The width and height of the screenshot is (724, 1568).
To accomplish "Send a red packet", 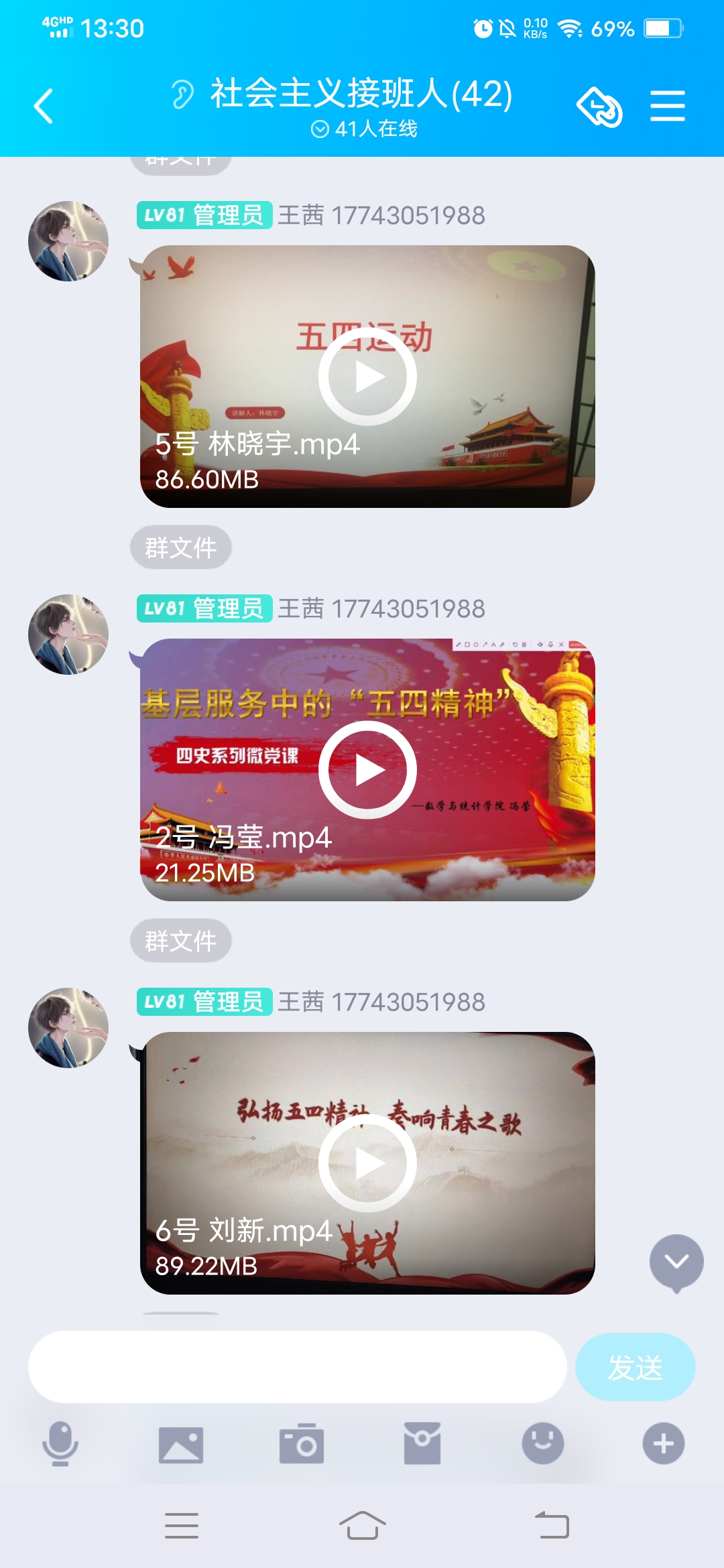I will point(422,1443).
